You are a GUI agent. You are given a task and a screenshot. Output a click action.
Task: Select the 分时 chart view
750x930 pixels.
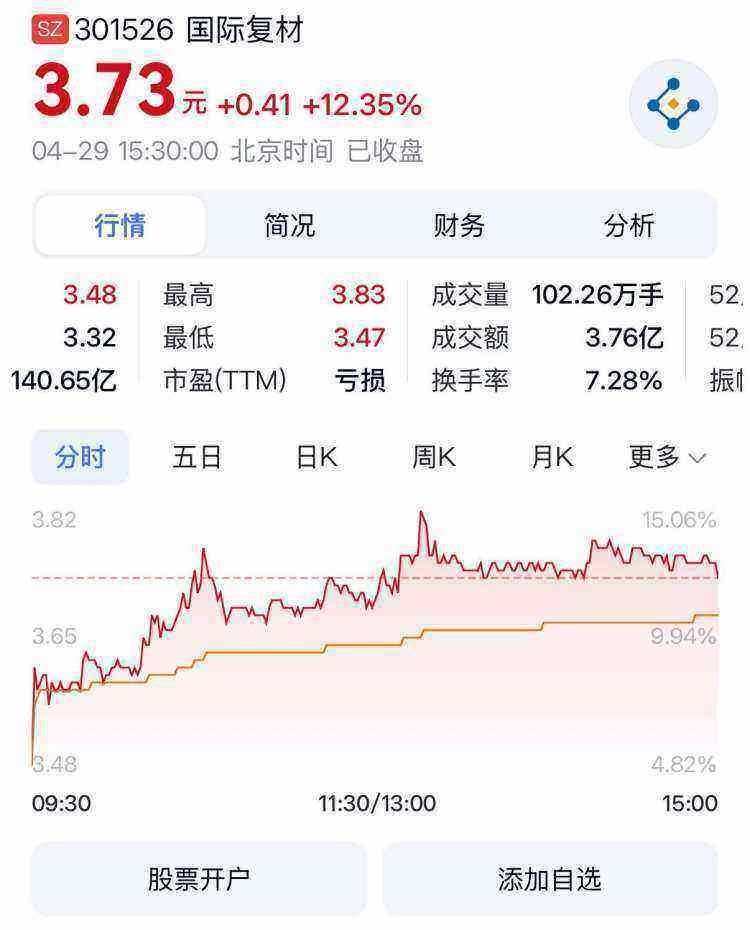tap(80, 458)
